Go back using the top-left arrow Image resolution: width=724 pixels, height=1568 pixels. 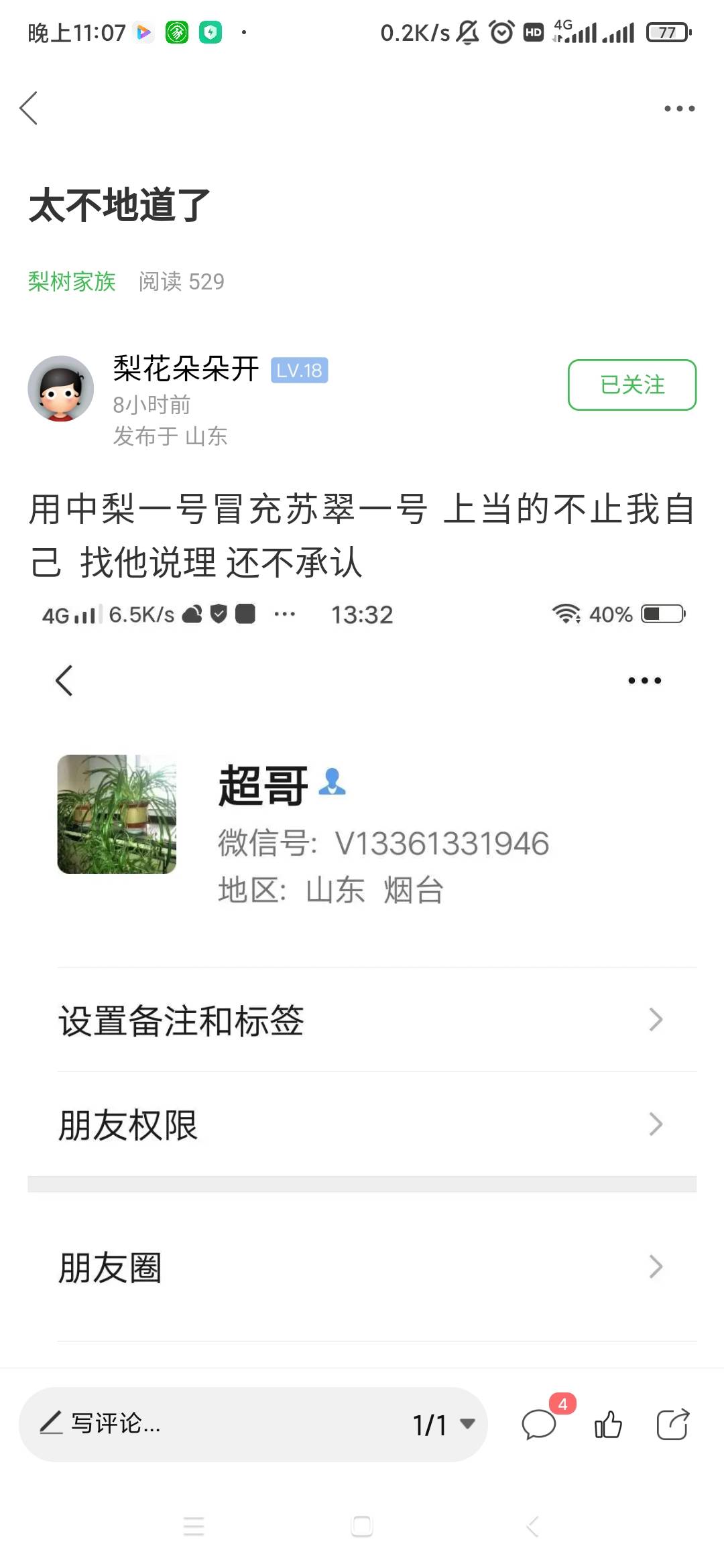(29, 109)
